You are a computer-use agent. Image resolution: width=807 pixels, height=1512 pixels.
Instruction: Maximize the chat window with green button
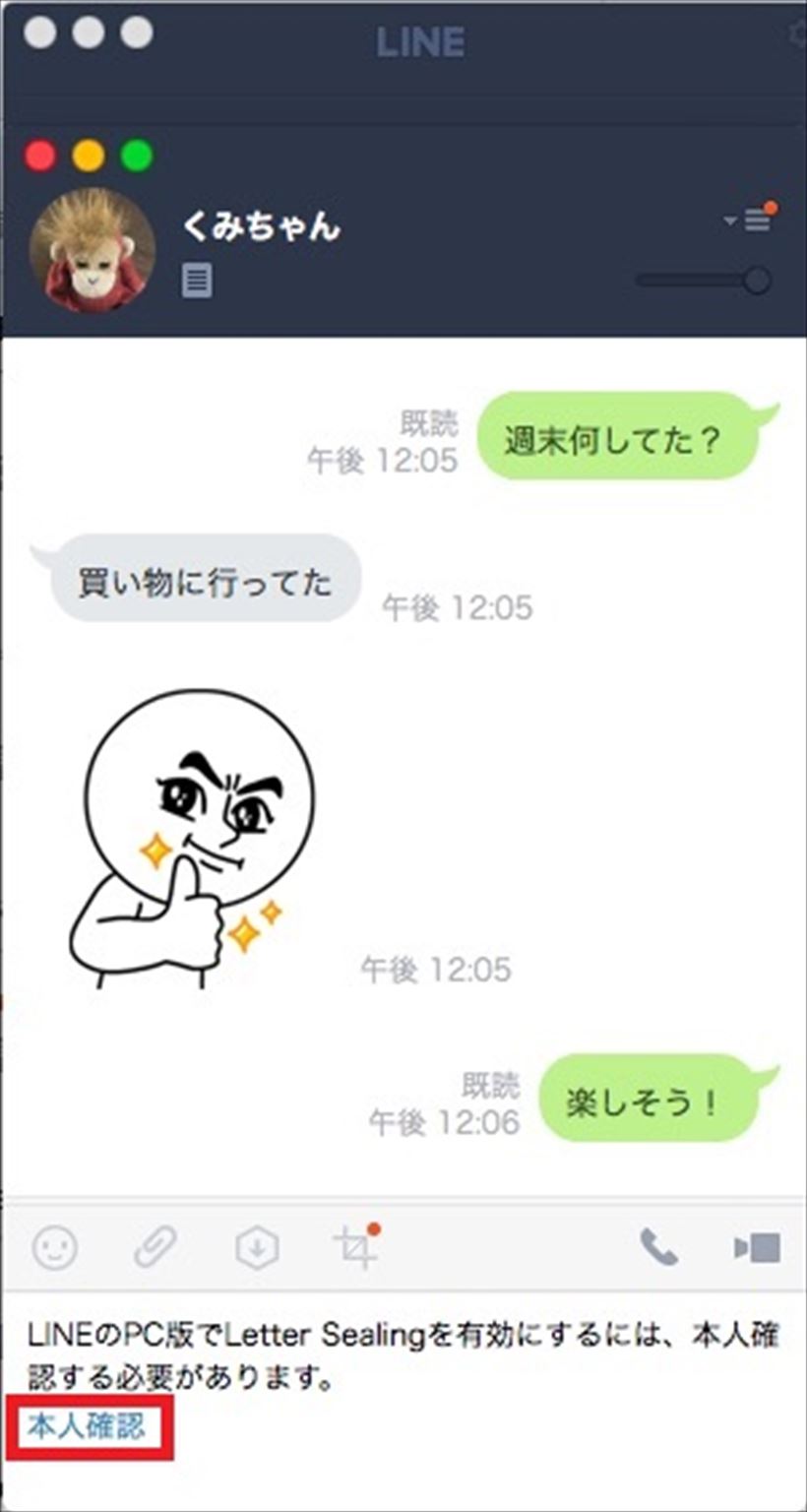(x=136, y=156)
